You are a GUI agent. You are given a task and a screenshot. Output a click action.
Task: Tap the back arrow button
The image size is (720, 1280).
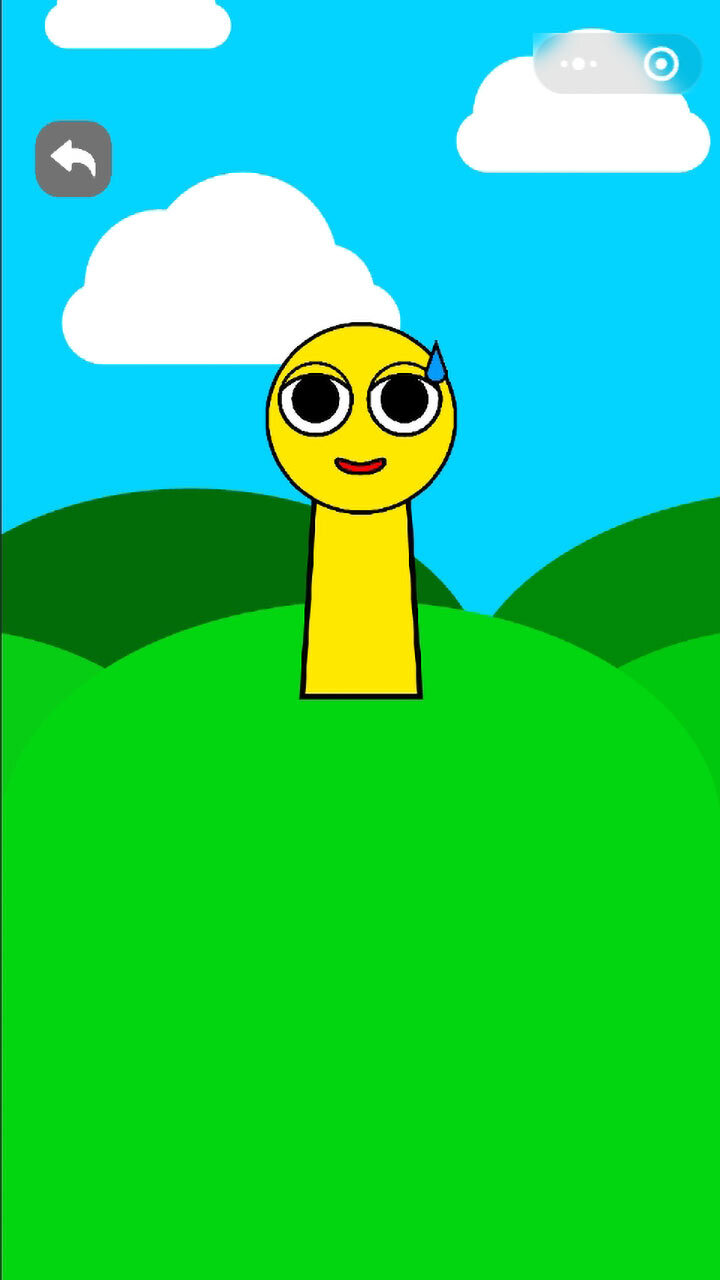pyautogui.click(x=73, y=159)
